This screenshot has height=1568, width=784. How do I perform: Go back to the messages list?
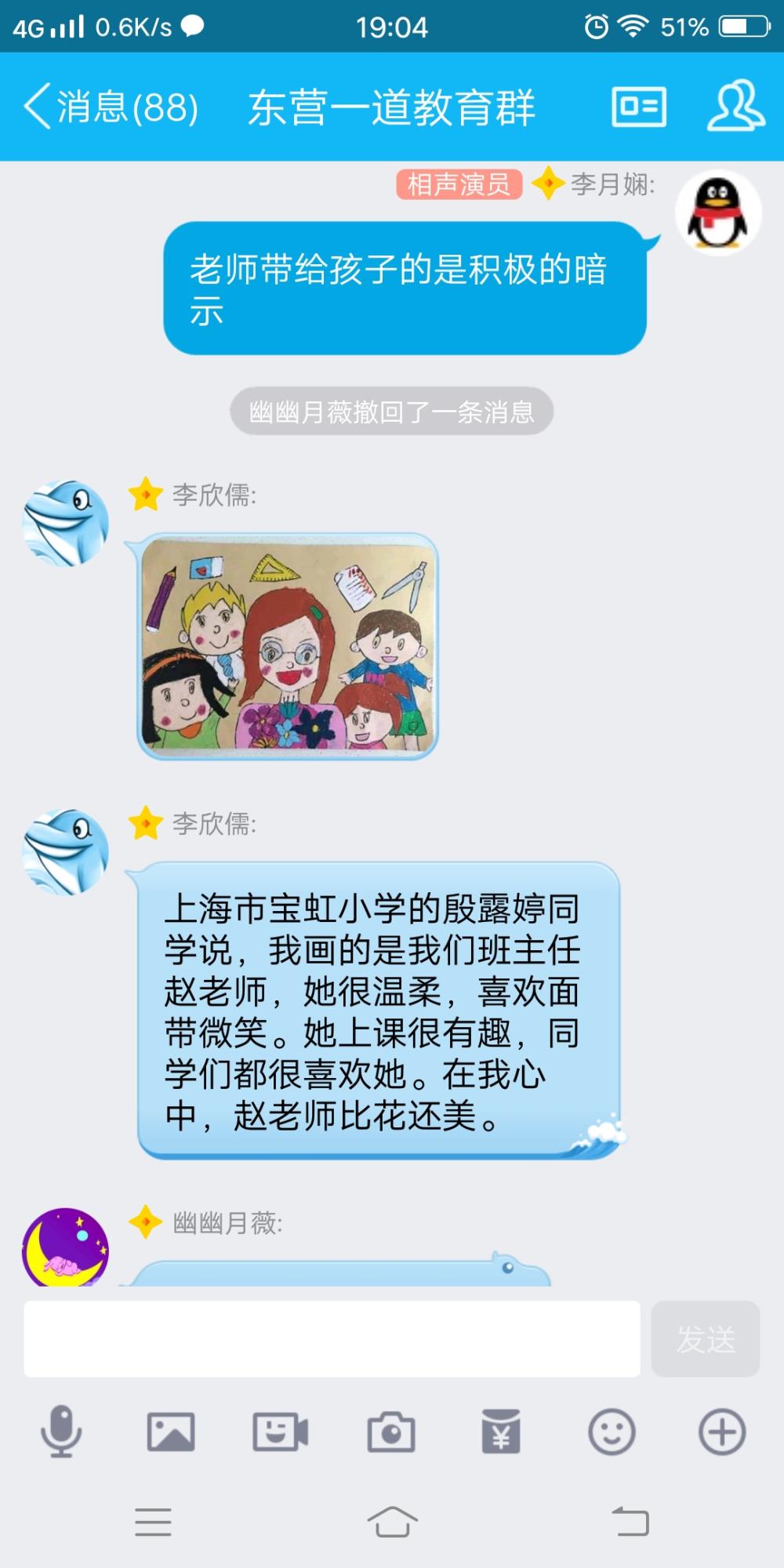click(x=111, y=107)
